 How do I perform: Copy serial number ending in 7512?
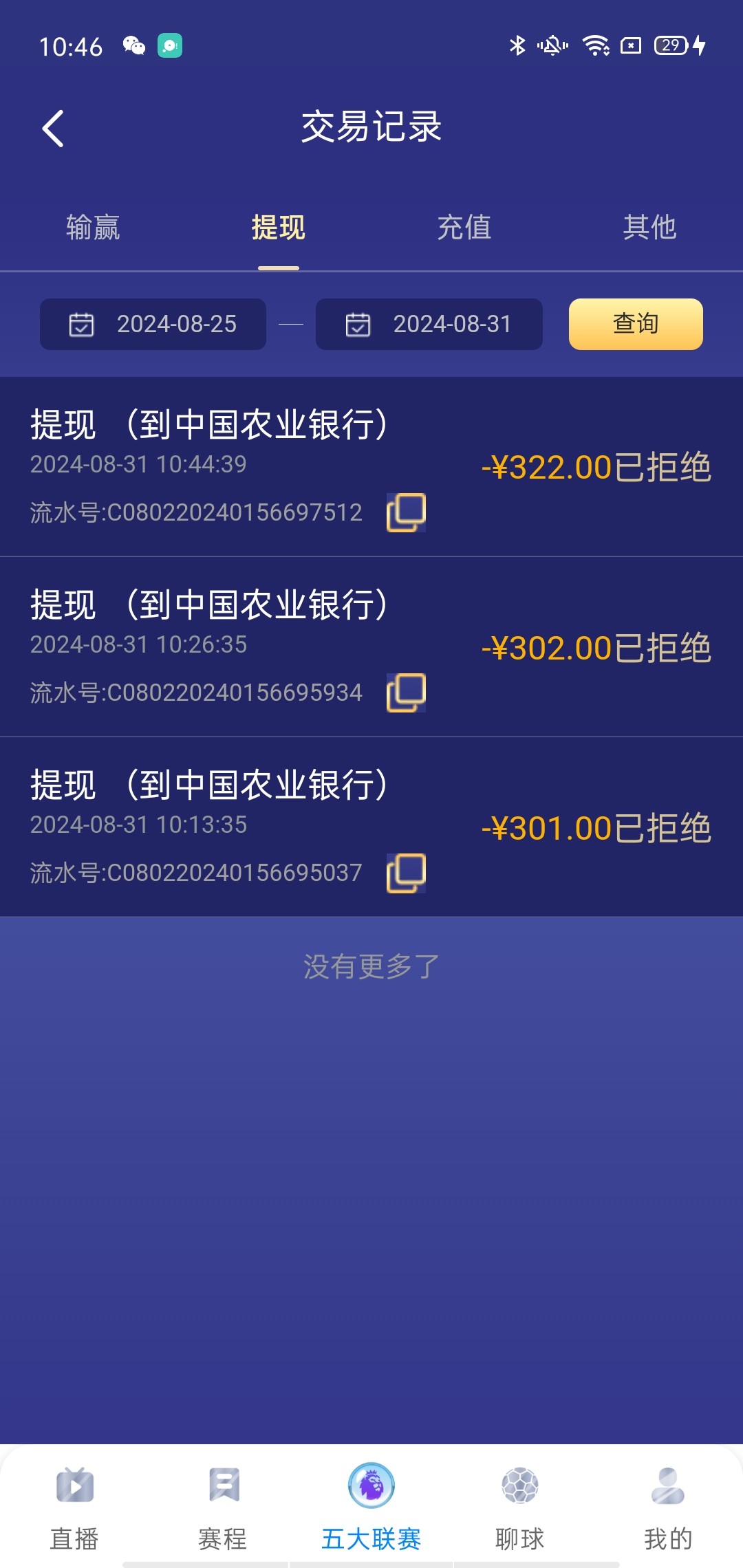(406, 512)
